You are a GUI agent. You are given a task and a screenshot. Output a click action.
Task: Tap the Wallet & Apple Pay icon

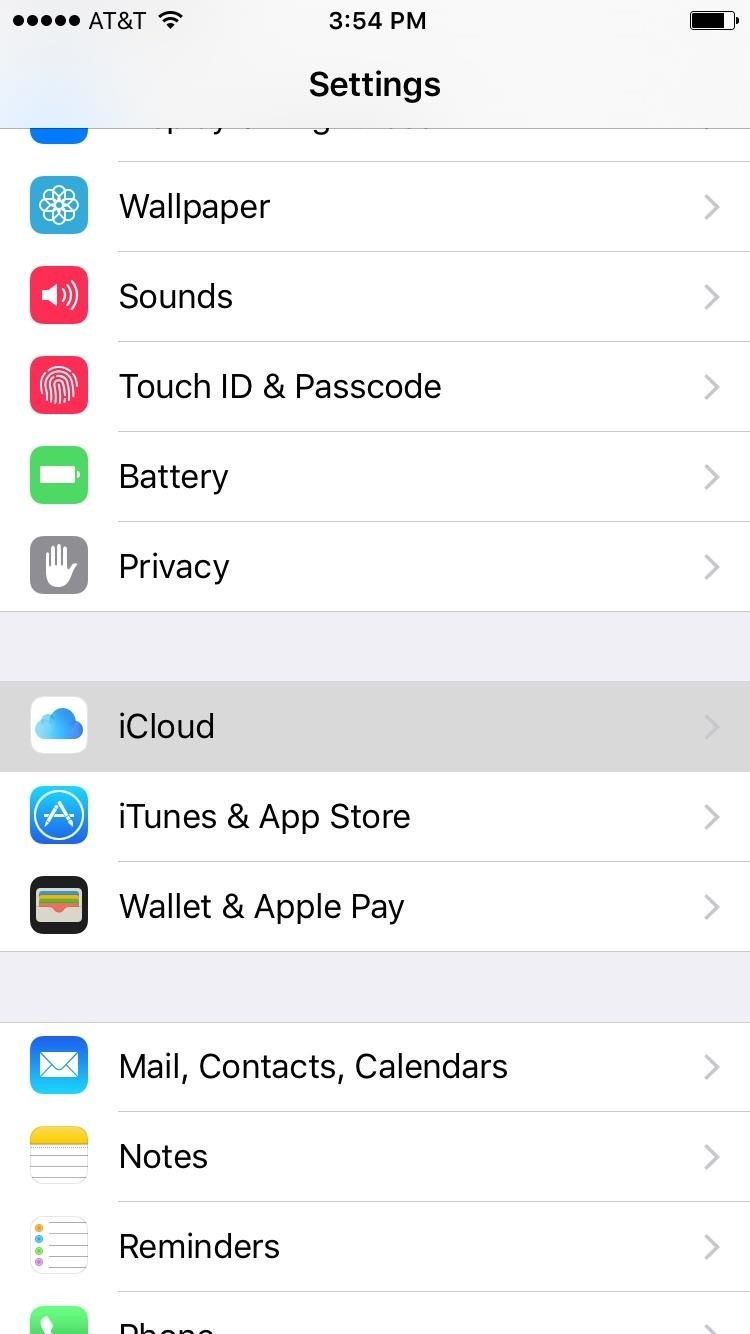point(59,906)
